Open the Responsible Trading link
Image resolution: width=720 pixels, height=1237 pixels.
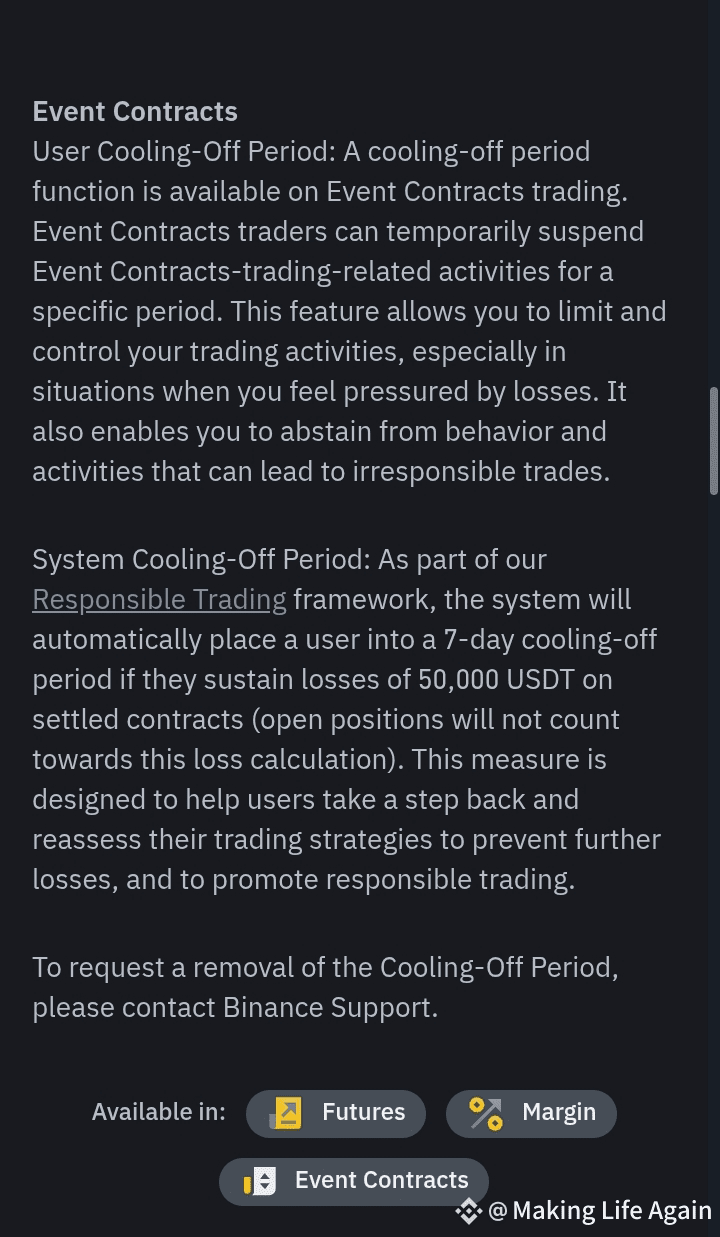point(159,599)
